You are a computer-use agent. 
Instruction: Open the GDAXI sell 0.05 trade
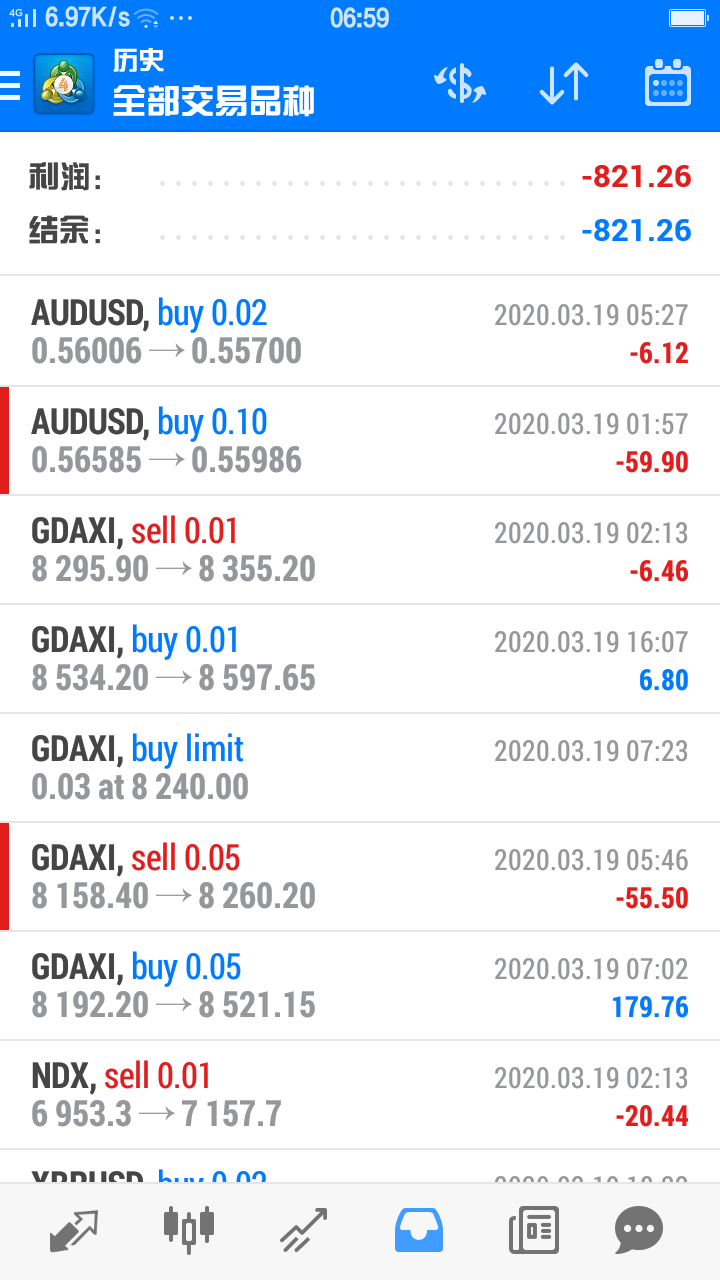point(360,877)
